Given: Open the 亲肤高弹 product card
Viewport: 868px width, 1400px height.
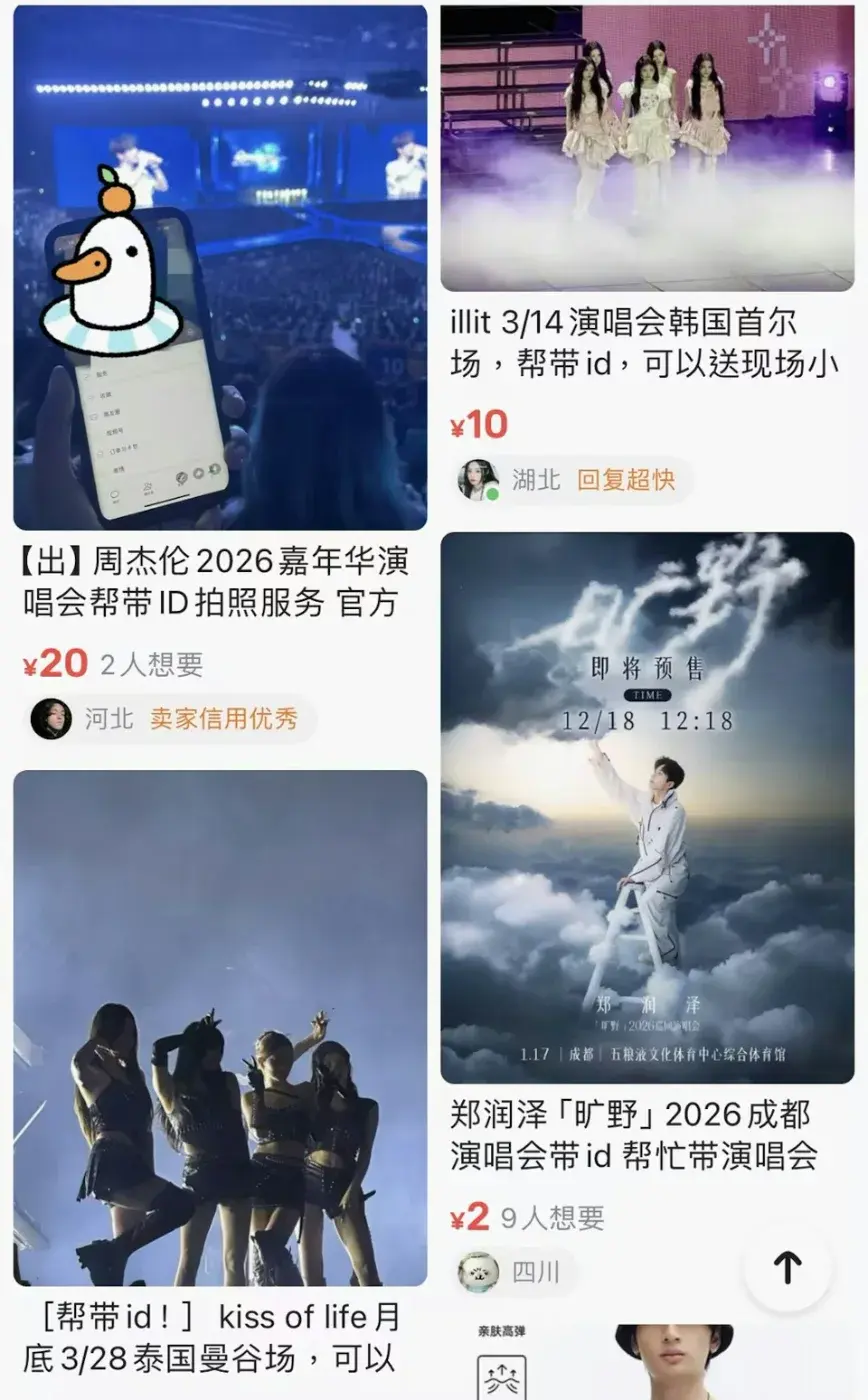Looking at the screenshot, I should (x=647, y=1362).
